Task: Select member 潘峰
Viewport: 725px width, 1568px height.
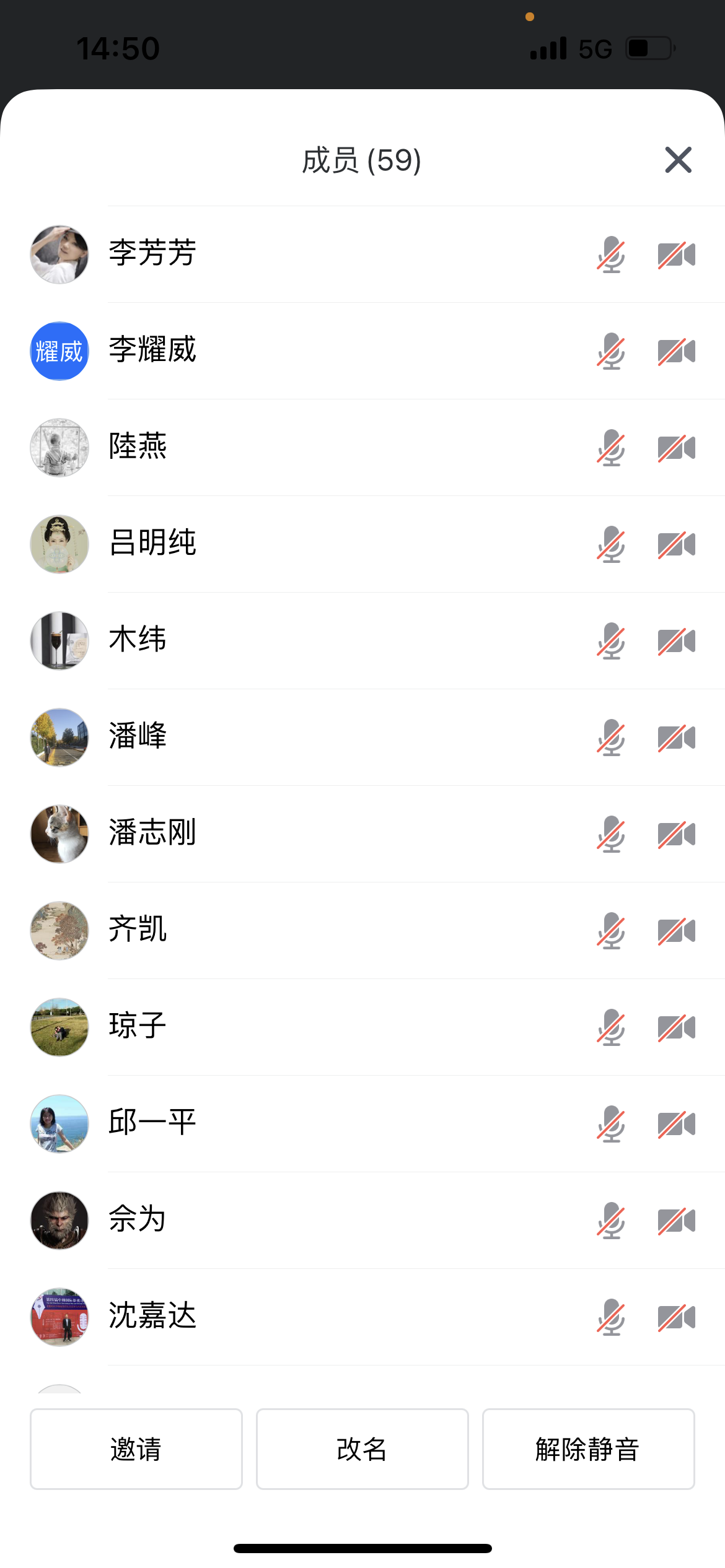Action: pyautogui.click(x=138, y=737)
